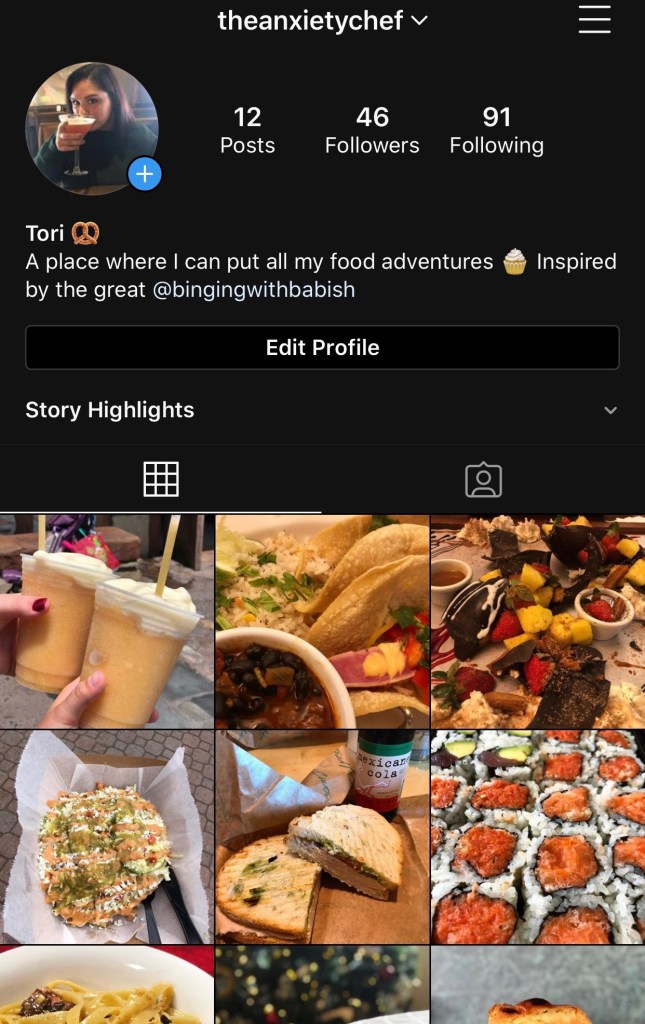Open the frozen drinks post
This screenshot has width=645, height=1024.
(x=106, y=621)
